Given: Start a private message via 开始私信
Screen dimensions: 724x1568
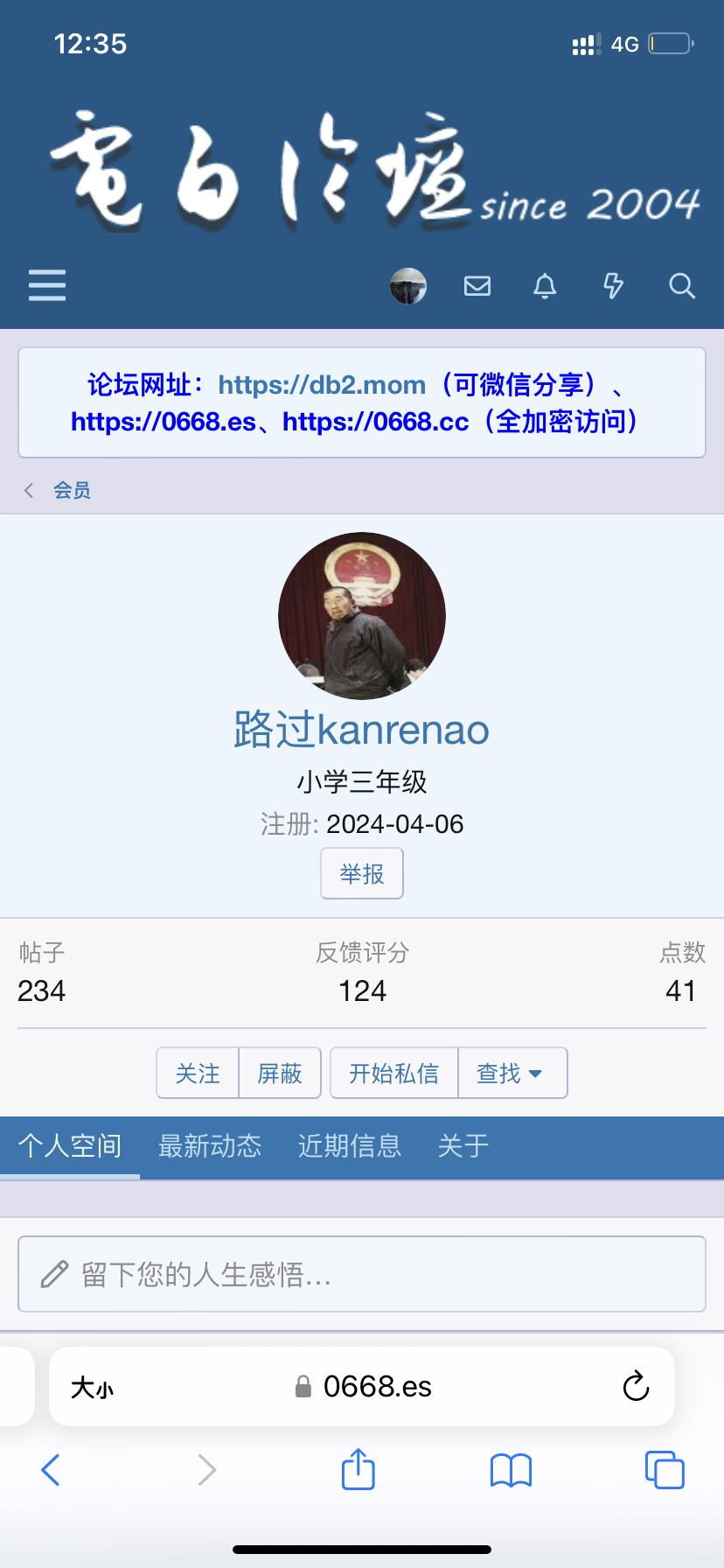Looking at the screenshot, I should point(393,1073).
